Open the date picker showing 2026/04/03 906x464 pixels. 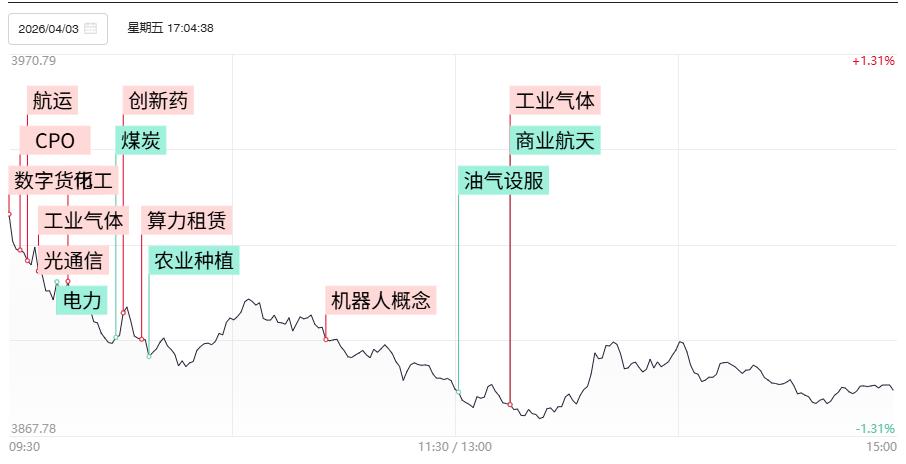57,28
